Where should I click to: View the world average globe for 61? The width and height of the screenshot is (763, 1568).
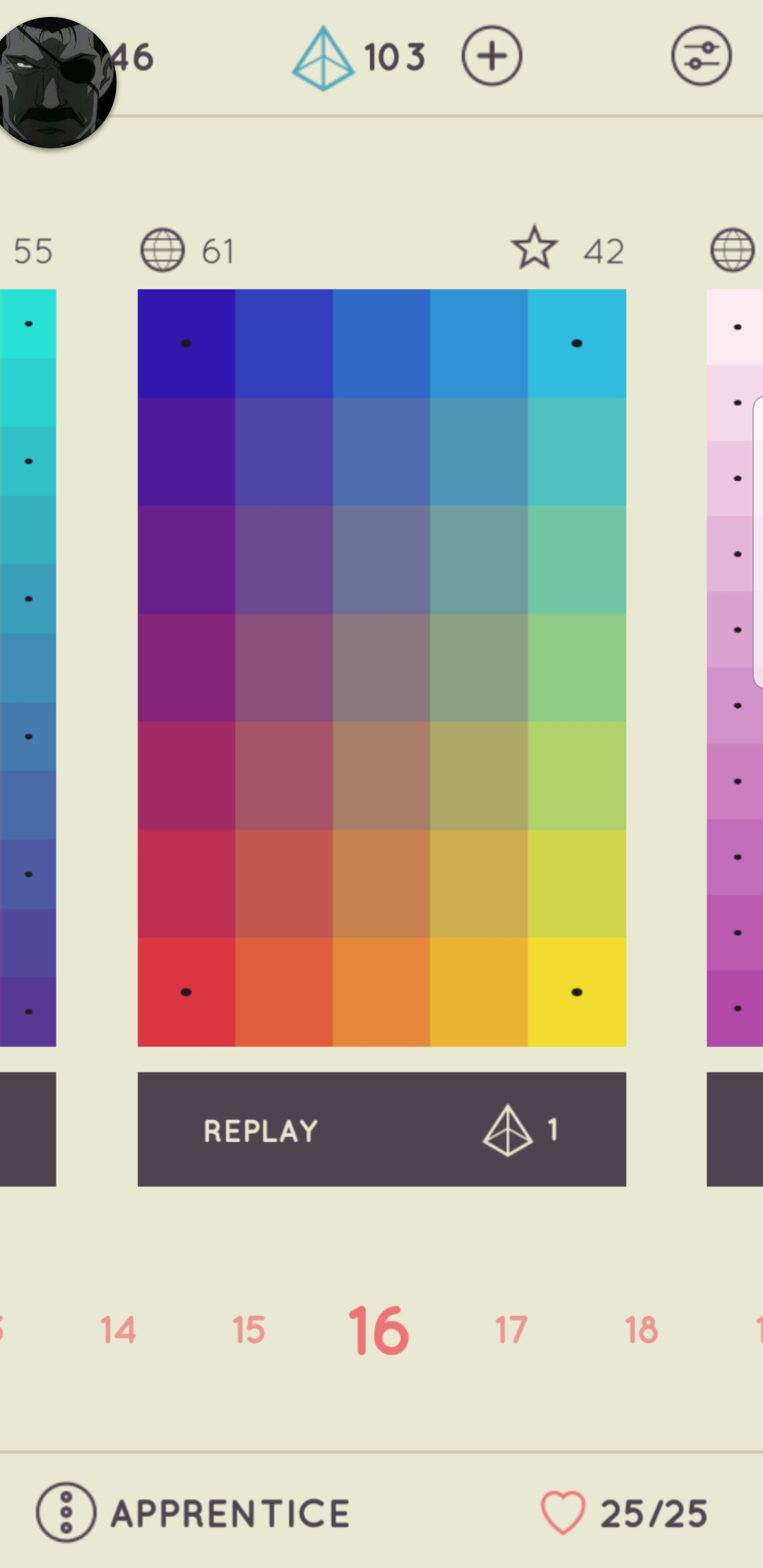pos(162,250)
